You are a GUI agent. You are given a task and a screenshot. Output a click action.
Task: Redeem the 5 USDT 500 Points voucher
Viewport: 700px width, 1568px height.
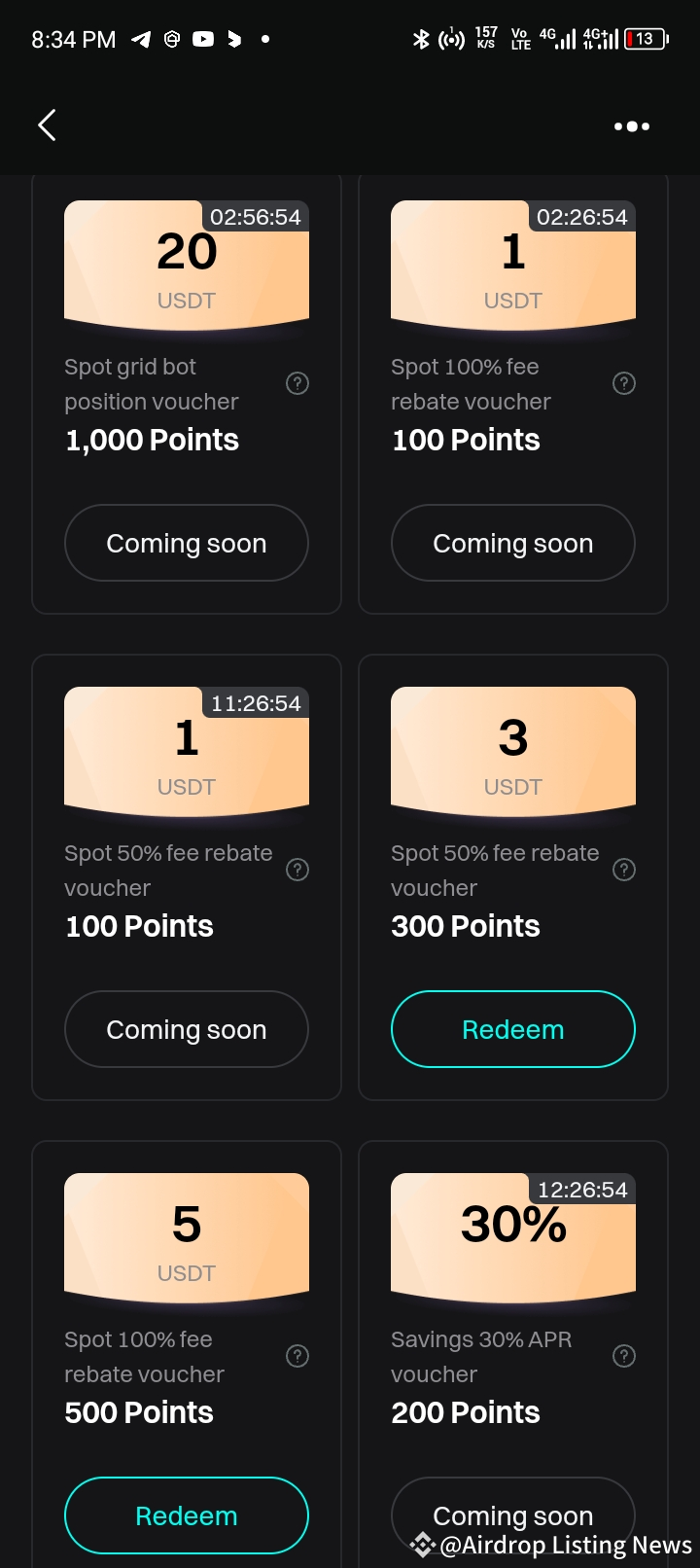pos(187,1515)
